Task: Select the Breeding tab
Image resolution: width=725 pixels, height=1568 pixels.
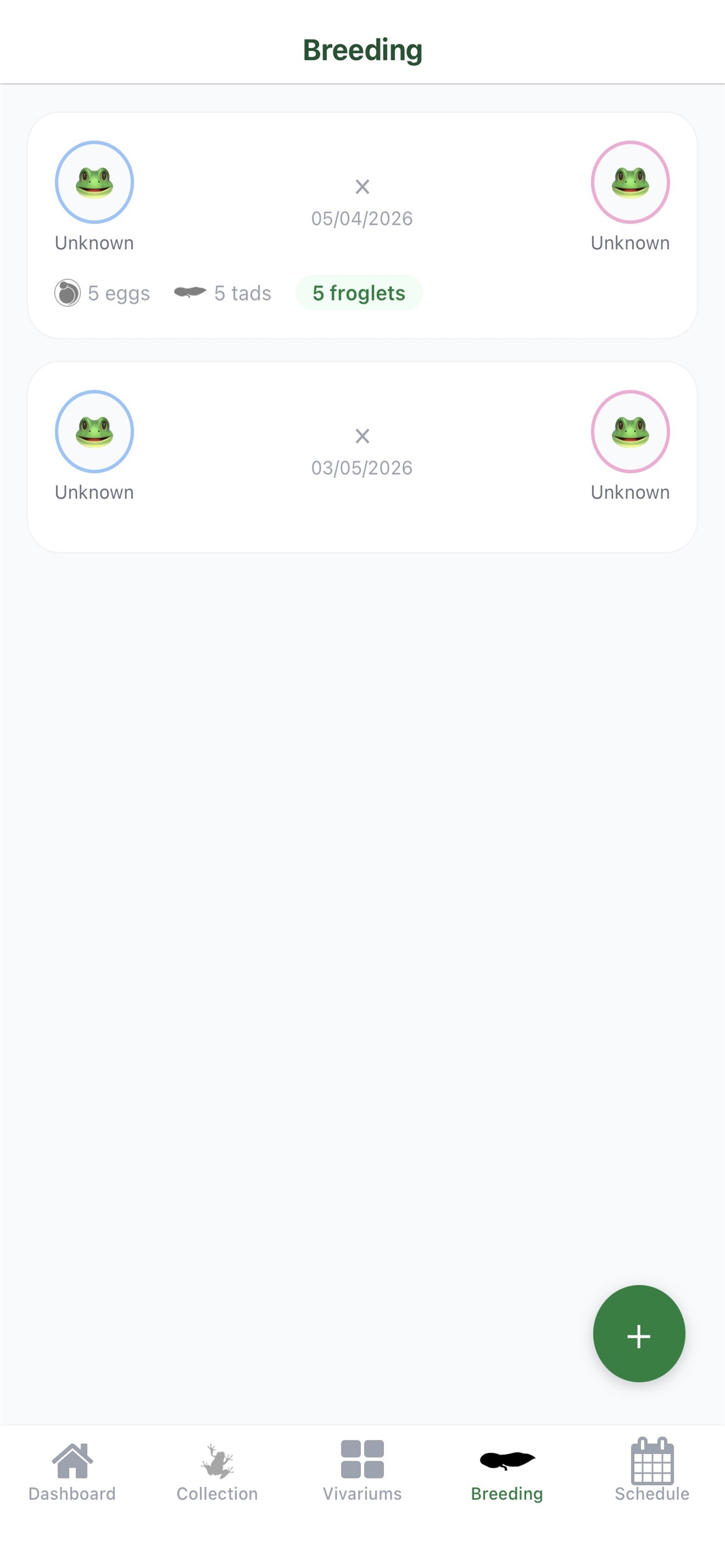Action: [506, 1472]
